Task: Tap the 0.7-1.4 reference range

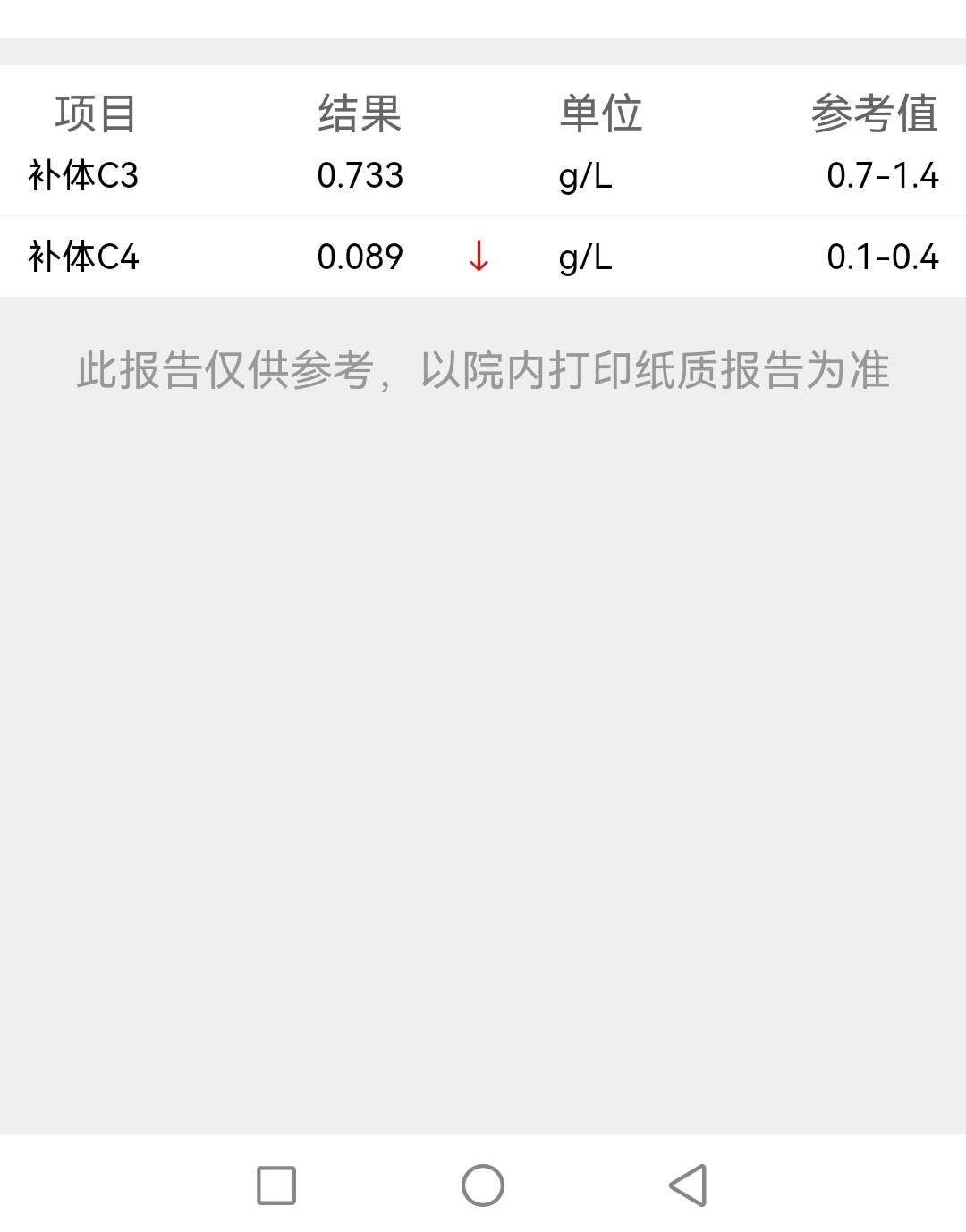Action: [882, 176]
